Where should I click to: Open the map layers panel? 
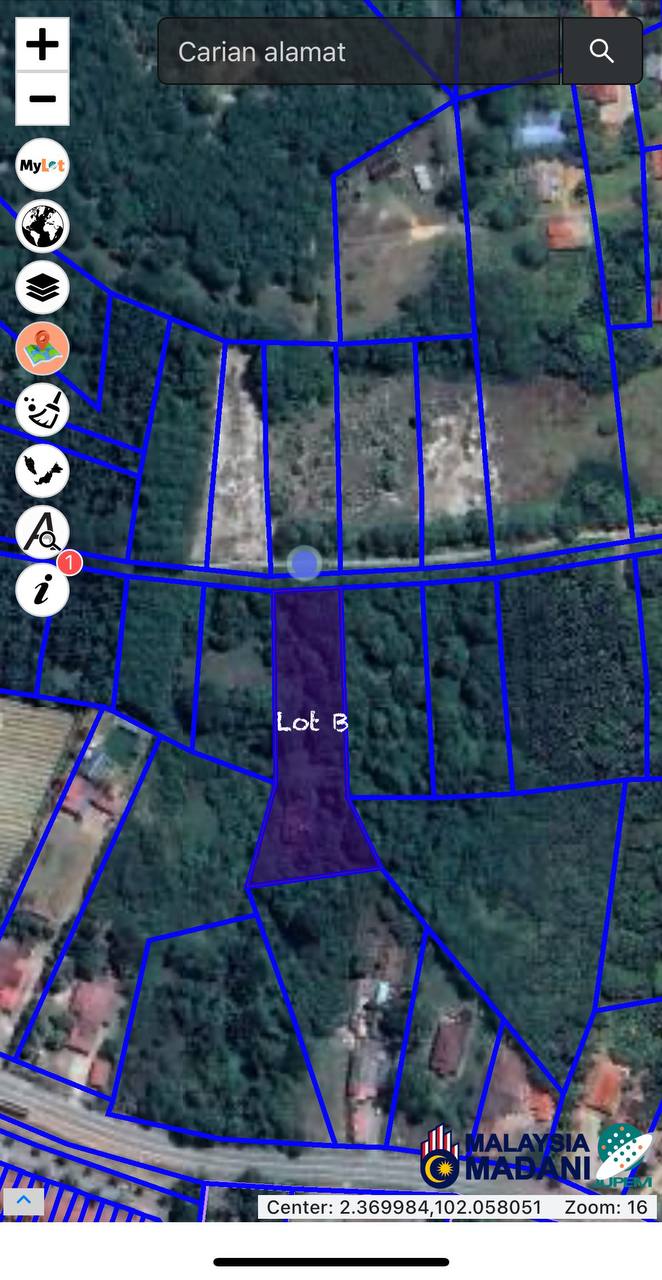click(x=42, y=288)
